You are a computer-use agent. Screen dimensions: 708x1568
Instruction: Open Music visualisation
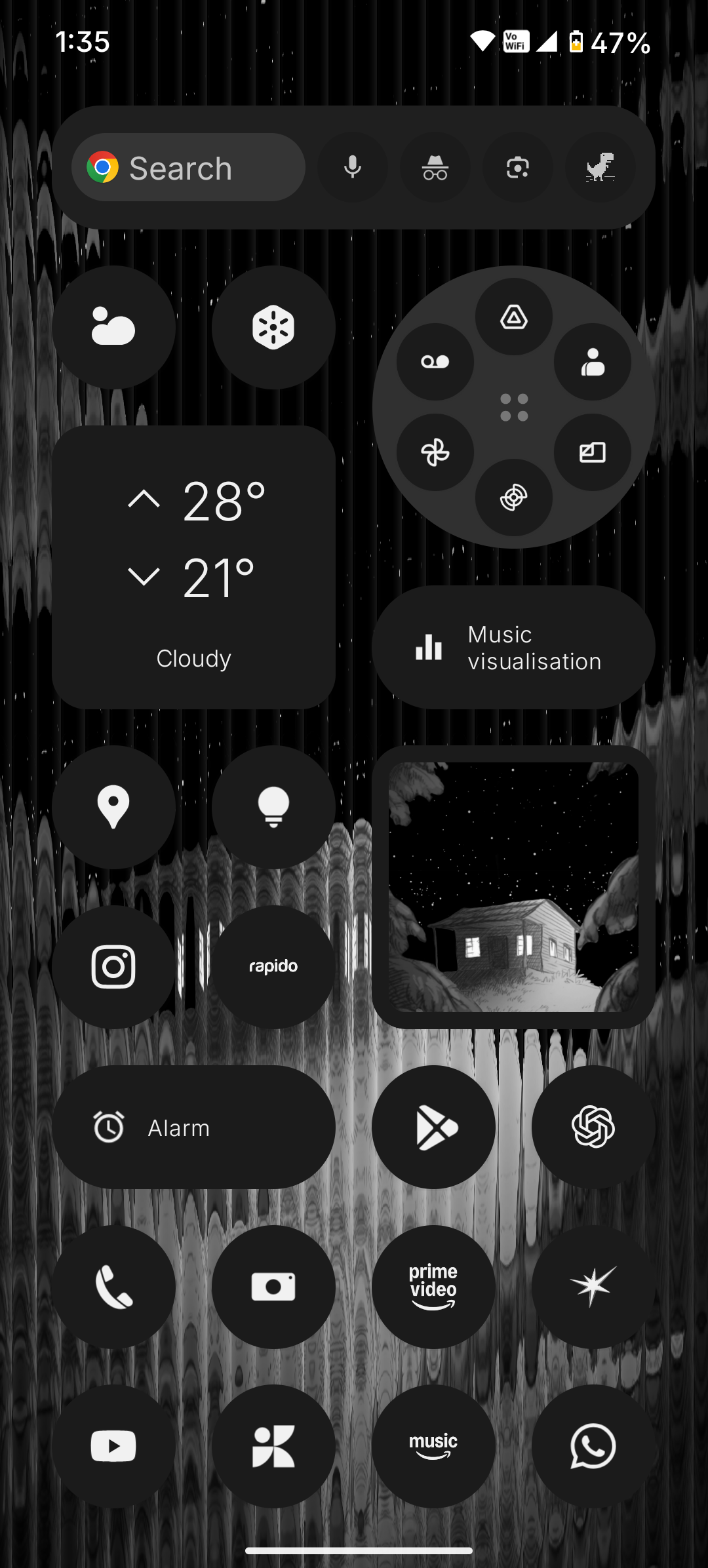tap(513, 648)
